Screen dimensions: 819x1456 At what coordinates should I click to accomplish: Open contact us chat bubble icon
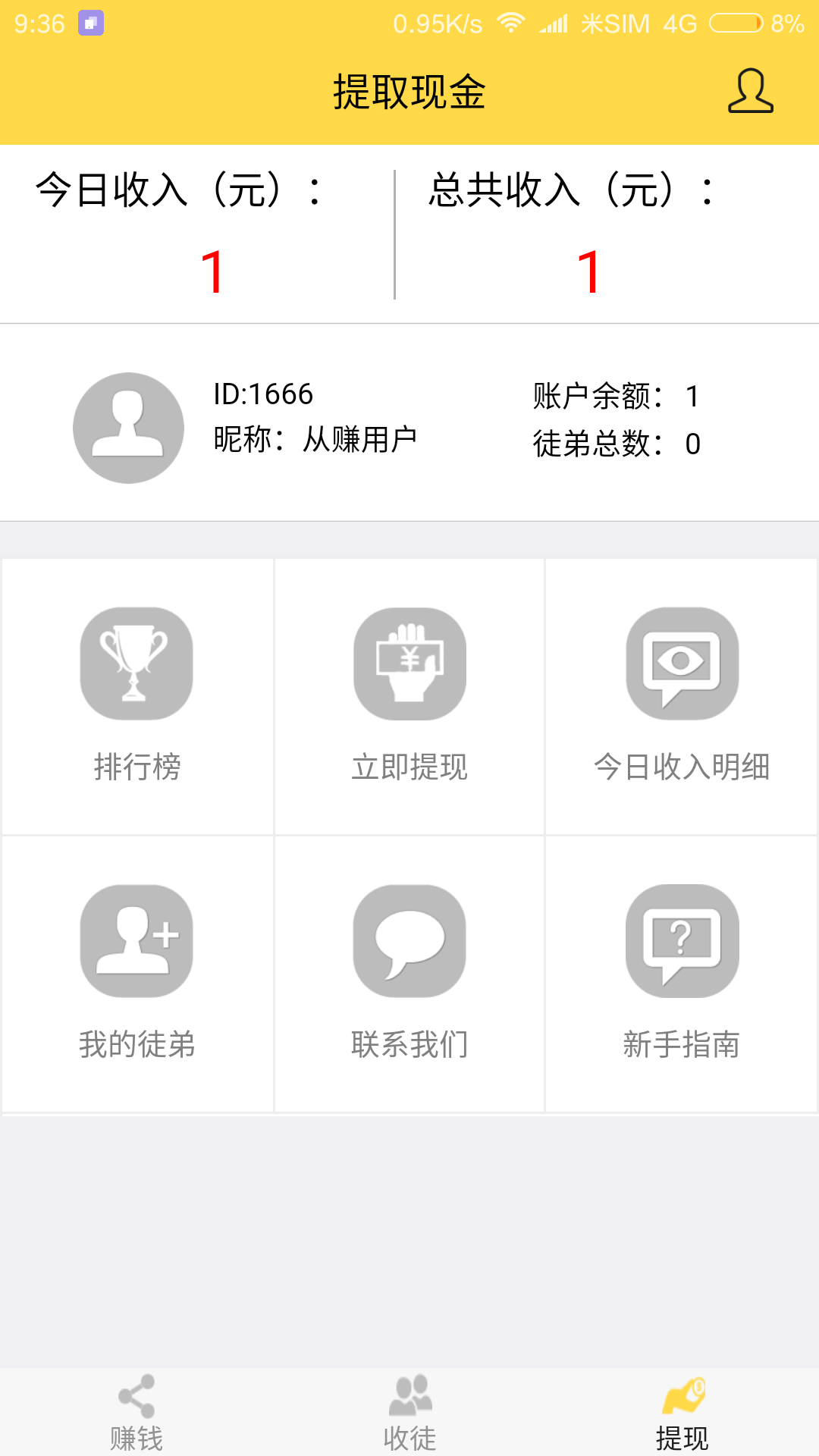409,940
